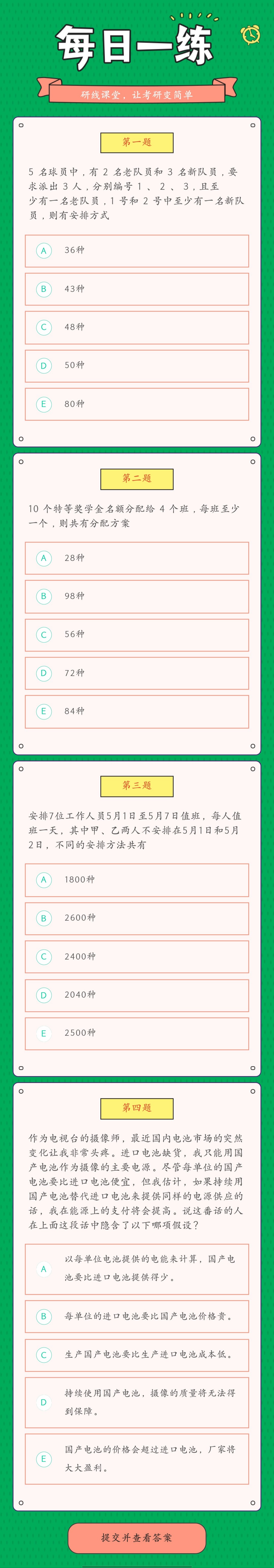Pick option B 每单位的进口电池要比国产电池价格贵
Viewport: 274px width, 1568px height.
pyautogui.click(x=137, y=1316)
